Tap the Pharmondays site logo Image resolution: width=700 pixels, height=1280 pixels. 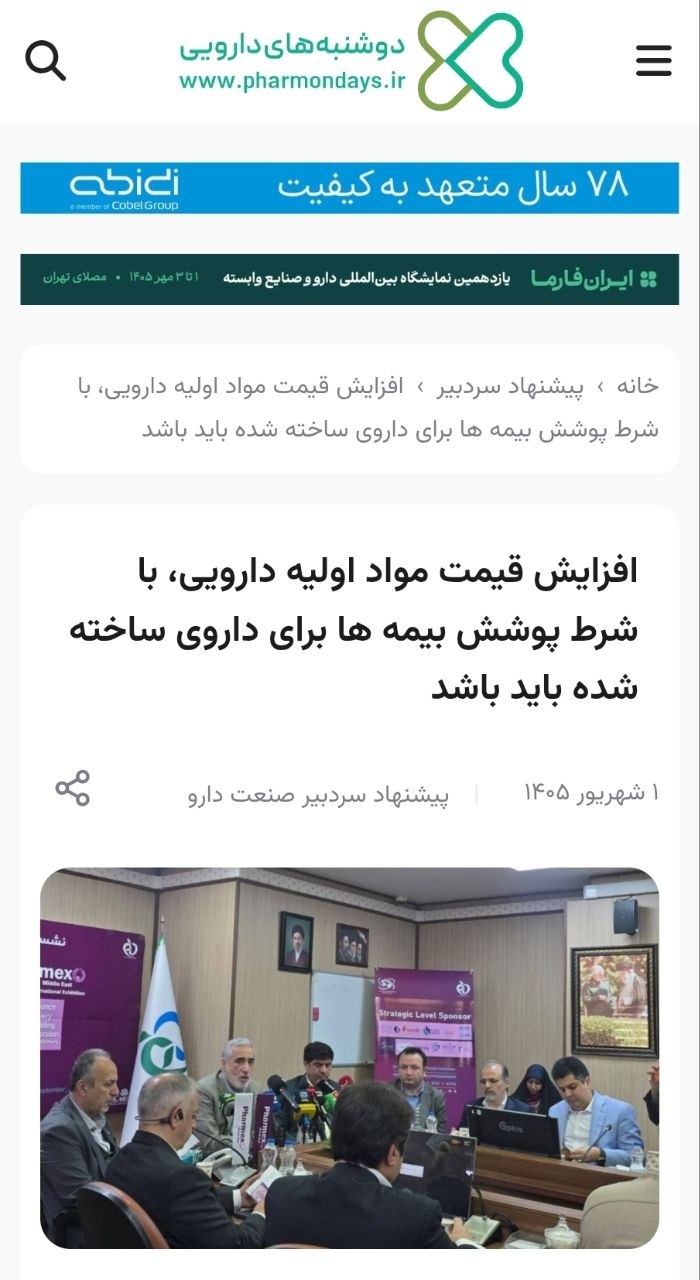coord(351,61)
